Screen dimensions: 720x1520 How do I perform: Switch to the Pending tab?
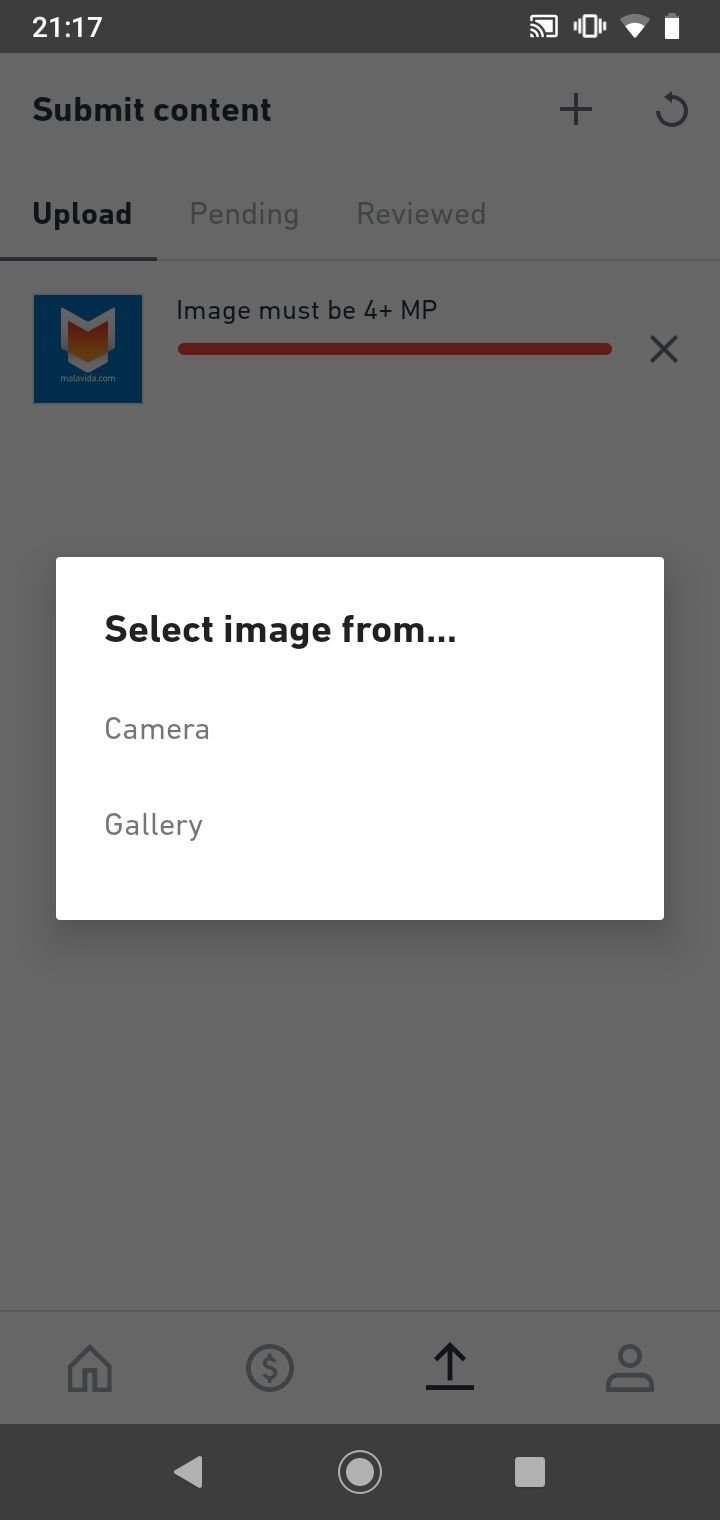tap(244, 214)
